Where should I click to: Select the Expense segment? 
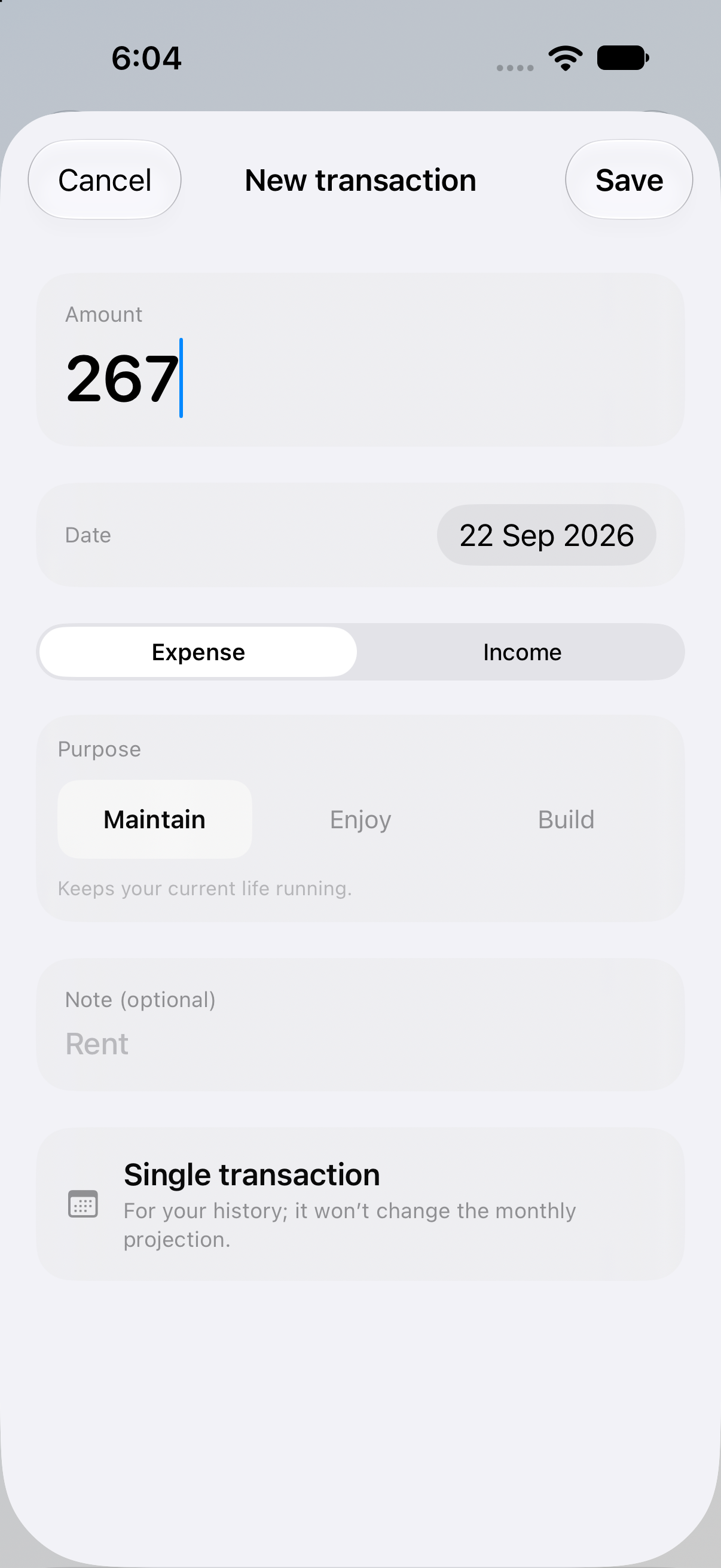(x=198, y=652)
